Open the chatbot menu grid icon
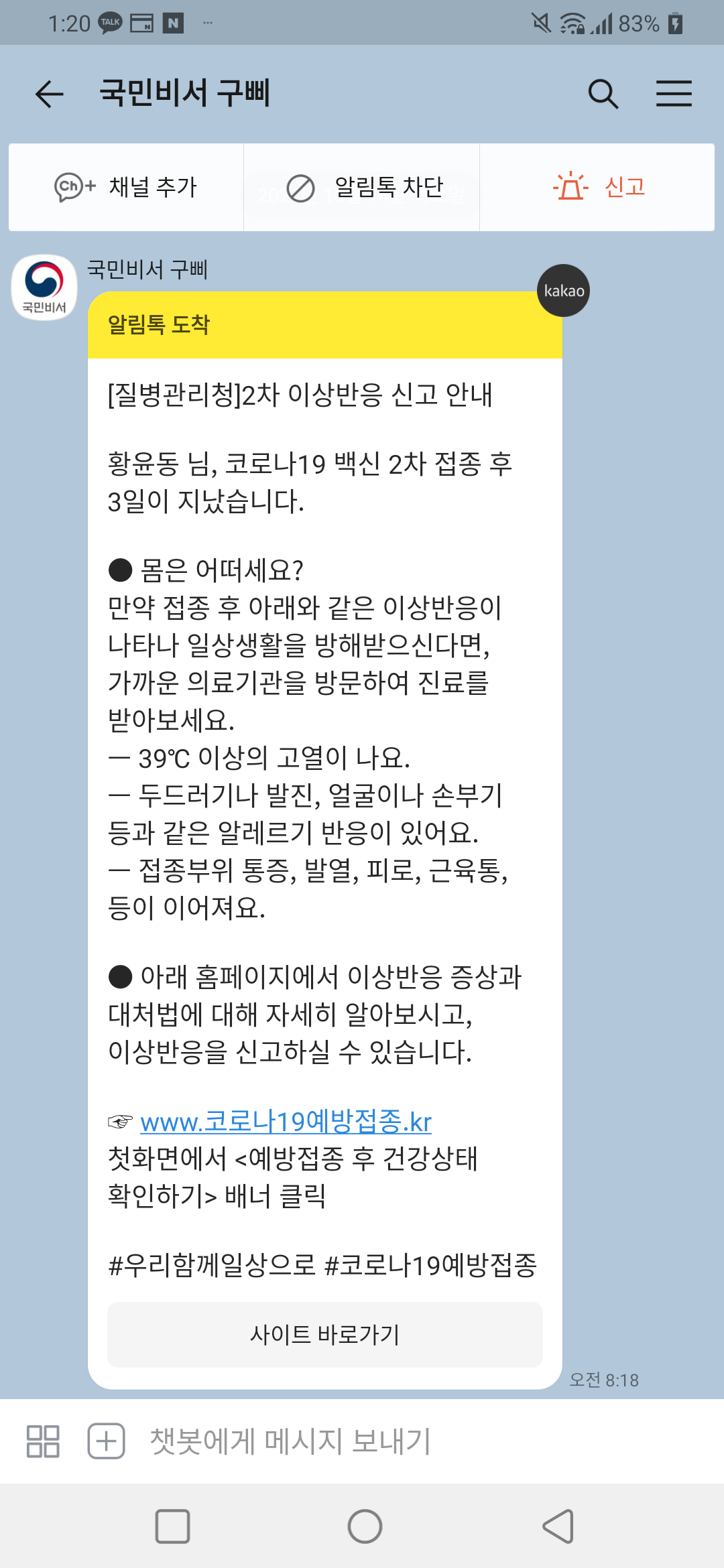Screen dimensions: 724x1568 43,1441
